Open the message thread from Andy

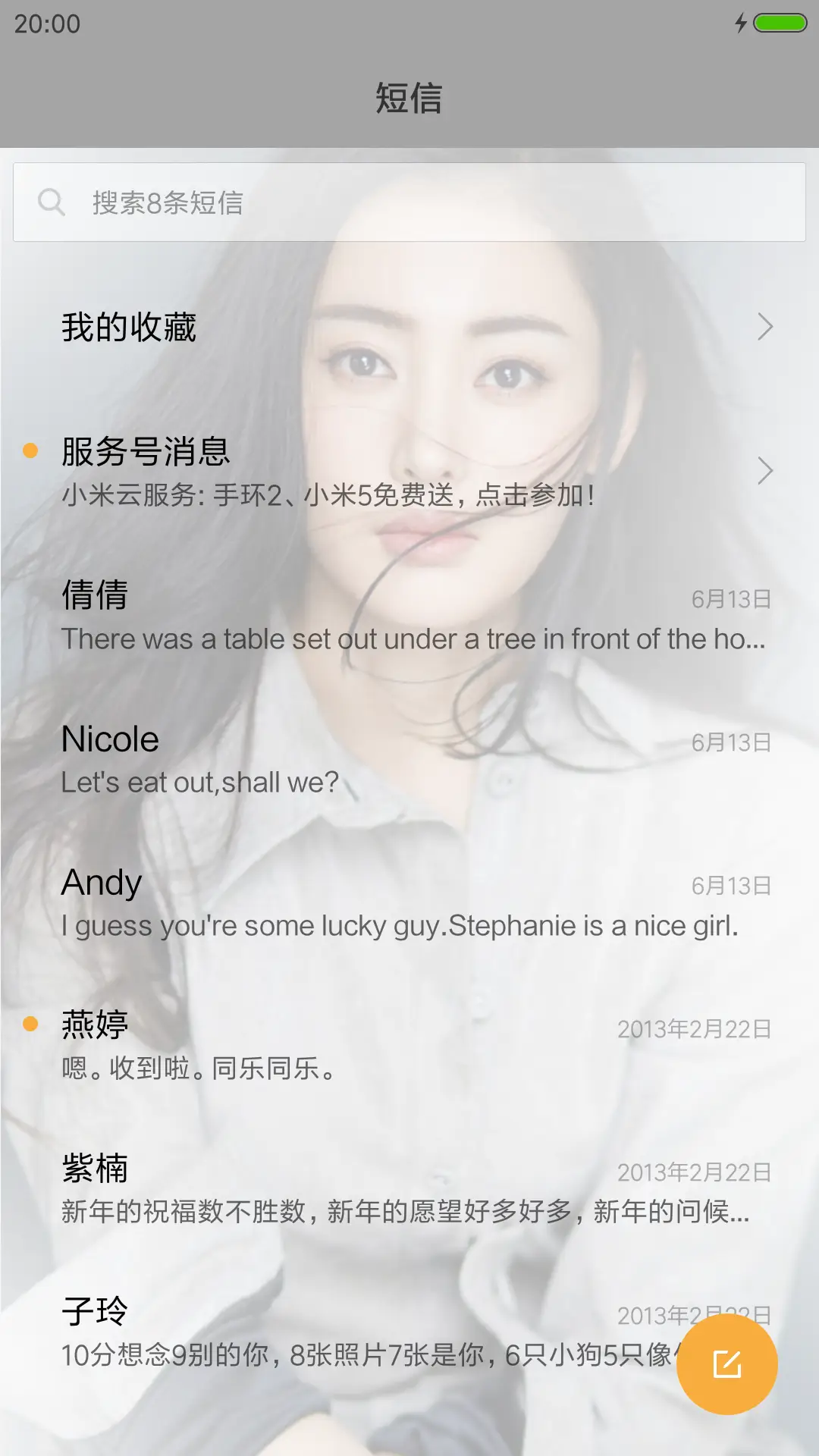click(x=409, y=902)
